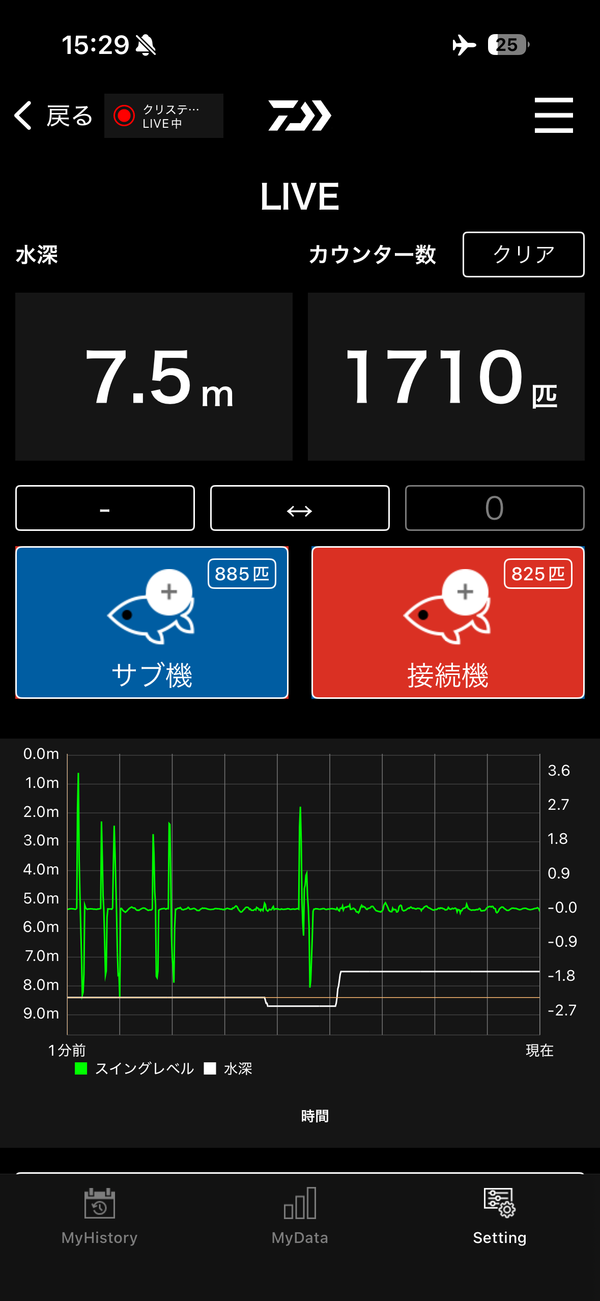
Task: Switch to the MyHistory tab
Action: (99, 1216)
